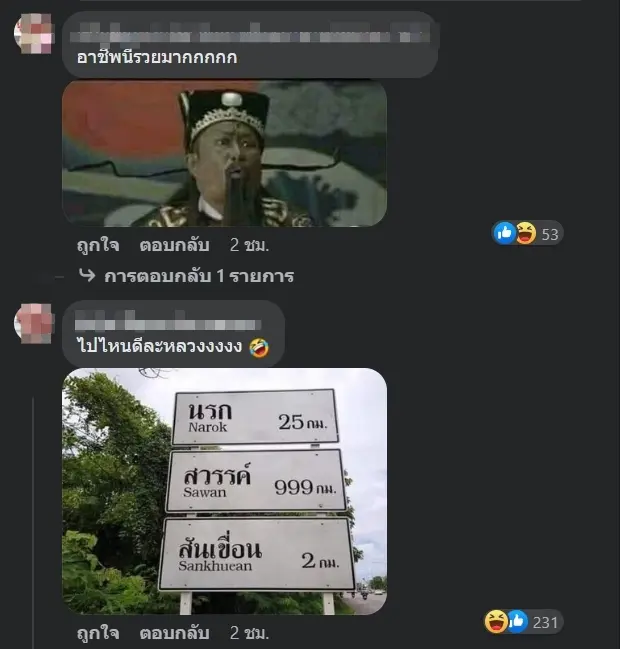Reply to the ไปไหนดีละหลวง comment
Screen dimensions: 620x649
[174, 633]
